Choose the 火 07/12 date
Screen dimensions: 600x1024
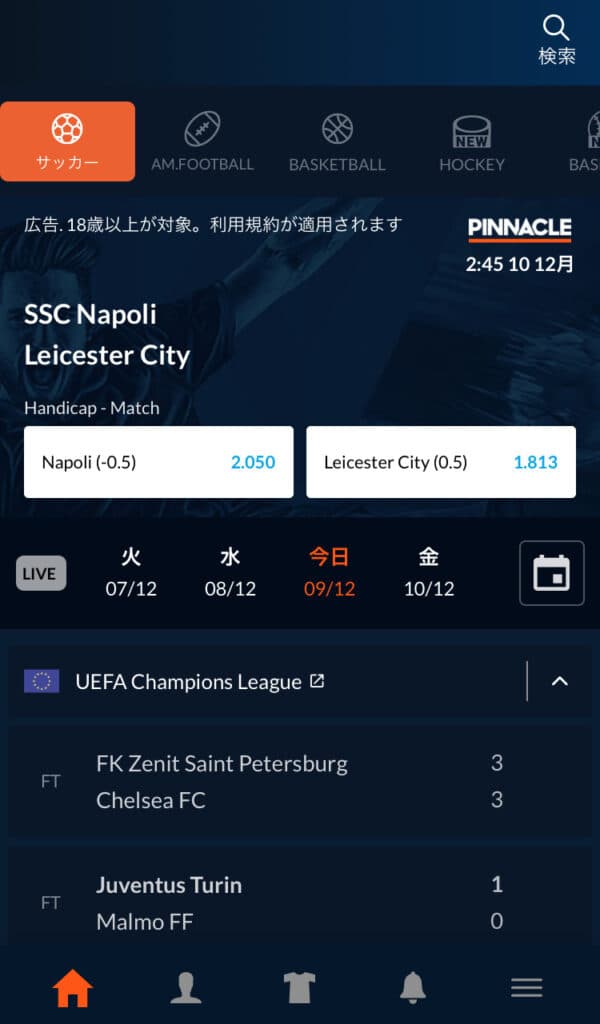(131, 573)
